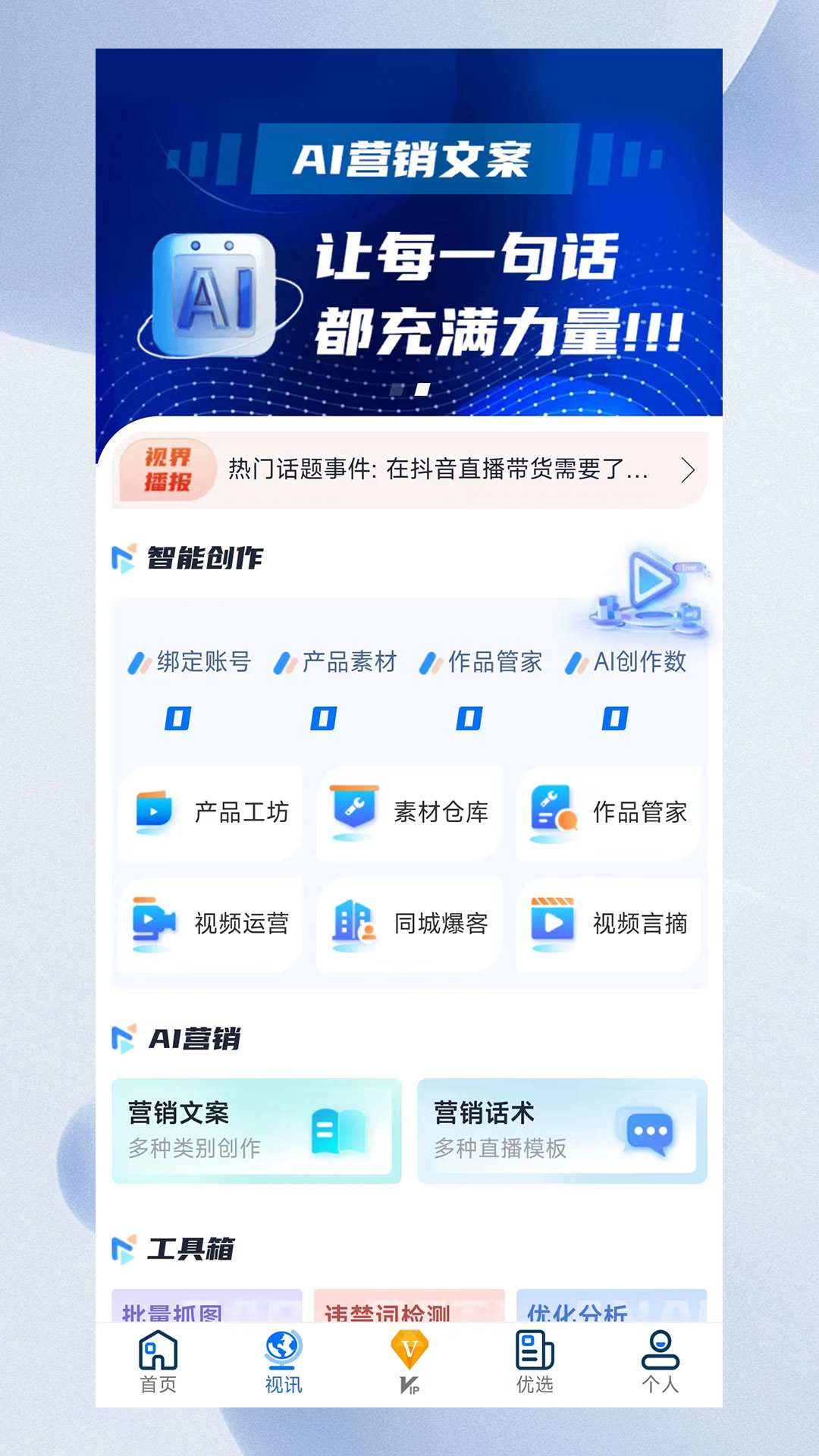Open the AI营销文案 banner
Viewport: 819px width, 1456px height.
pos(409,235)
